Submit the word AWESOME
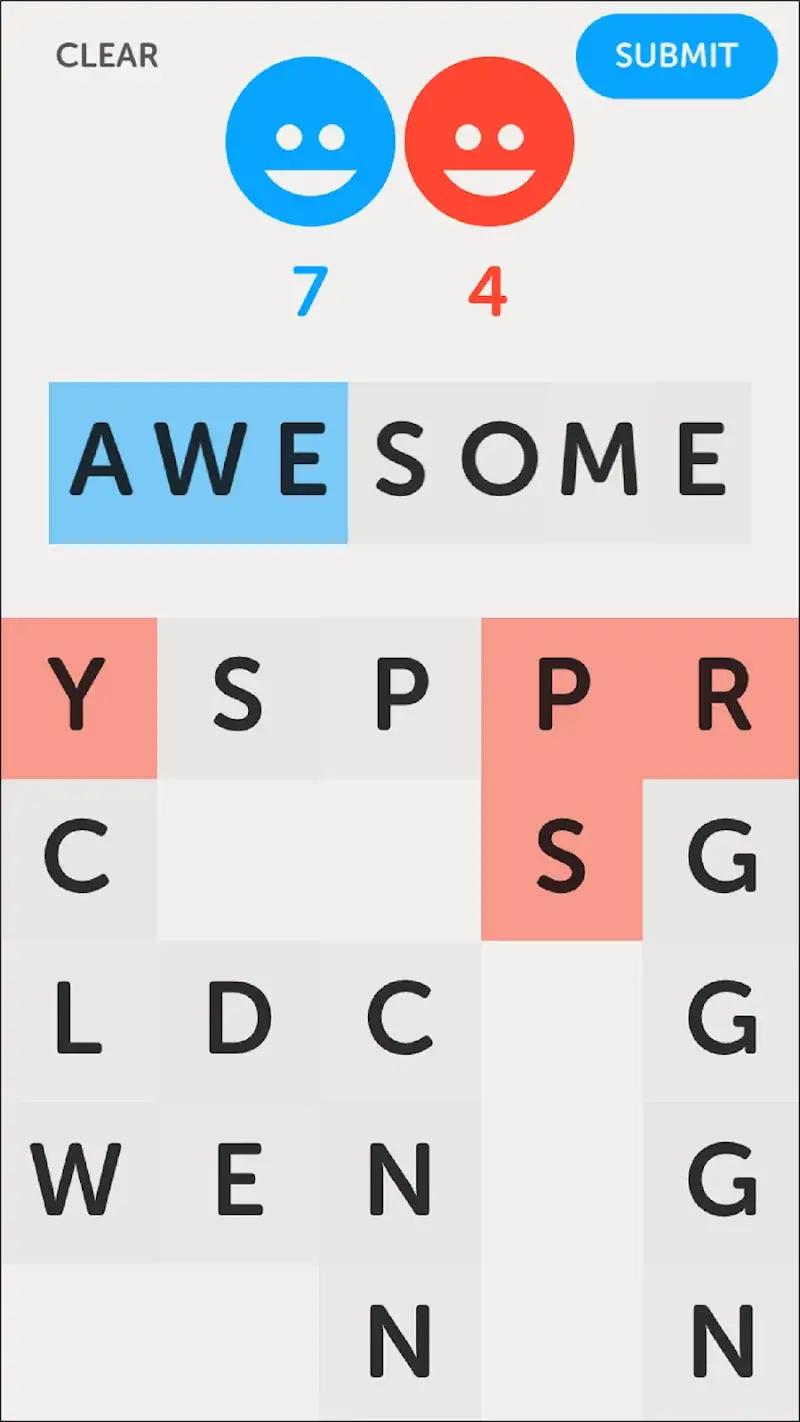 click(676, 56)
